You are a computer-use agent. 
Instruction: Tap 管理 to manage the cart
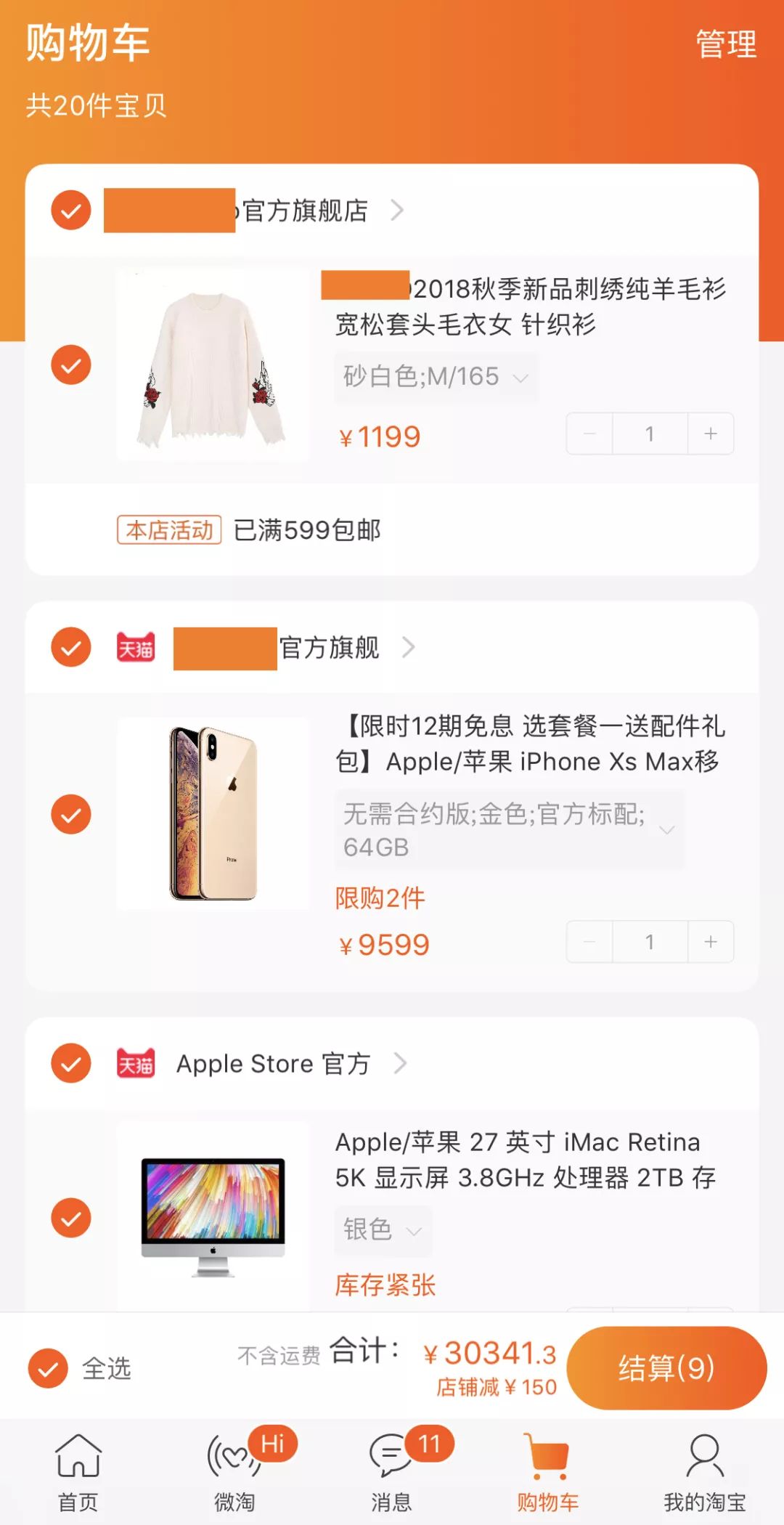pyautogui.click(x=726, y=44)
